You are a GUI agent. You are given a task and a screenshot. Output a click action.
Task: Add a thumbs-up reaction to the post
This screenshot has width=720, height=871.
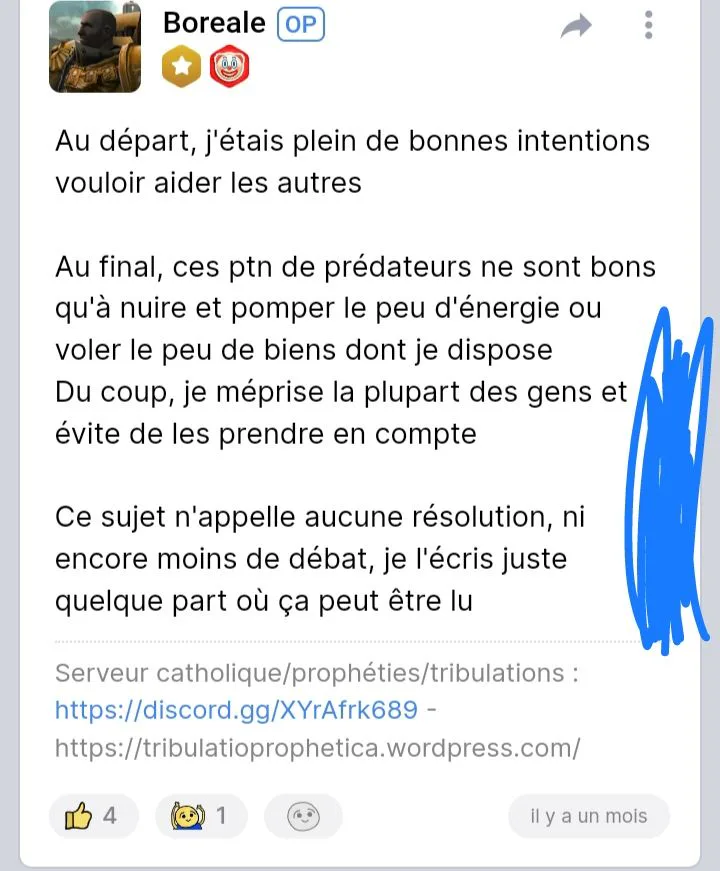click(93, 816)
